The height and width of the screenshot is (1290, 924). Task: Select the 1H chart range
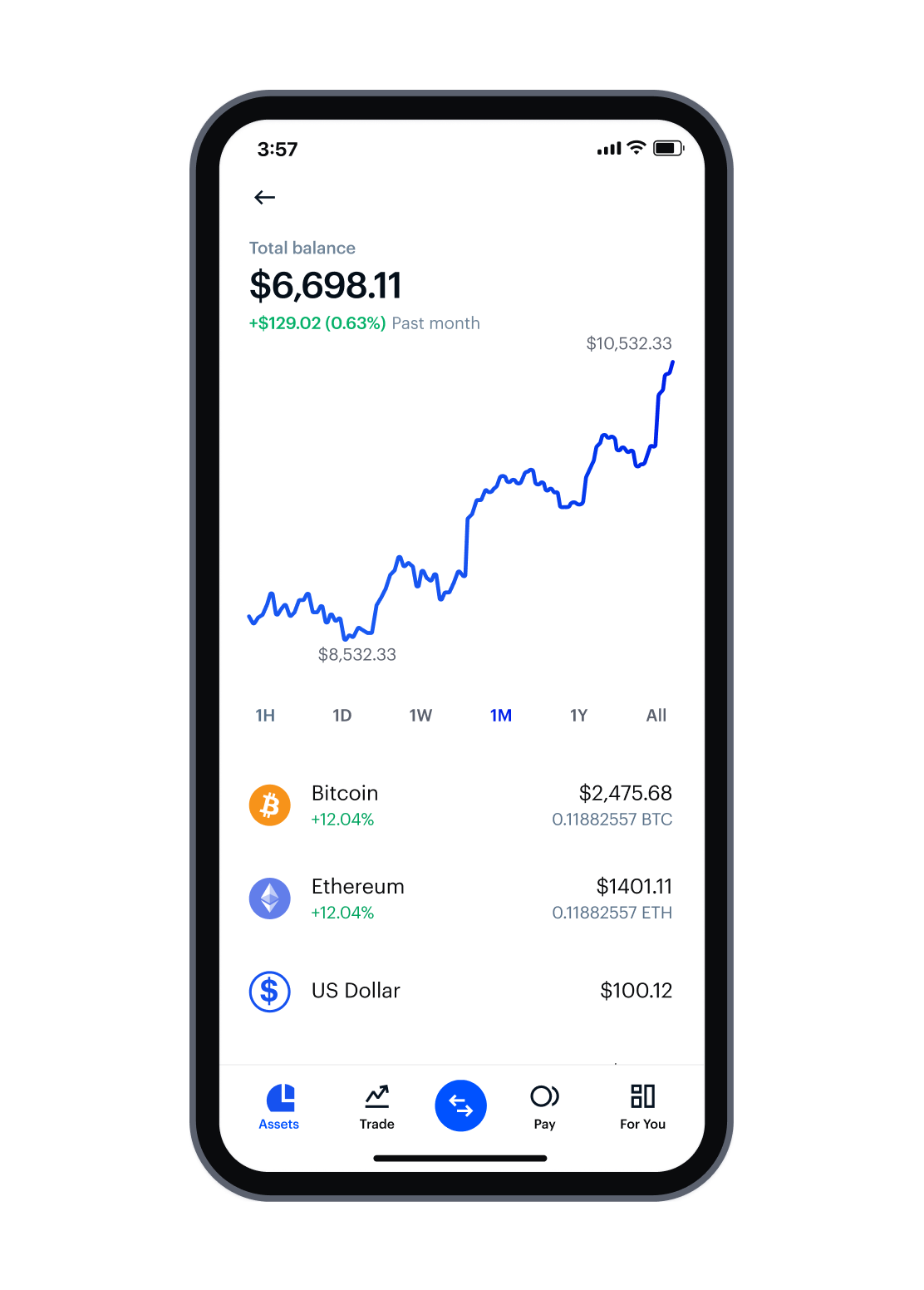click(x=265, y=716)
